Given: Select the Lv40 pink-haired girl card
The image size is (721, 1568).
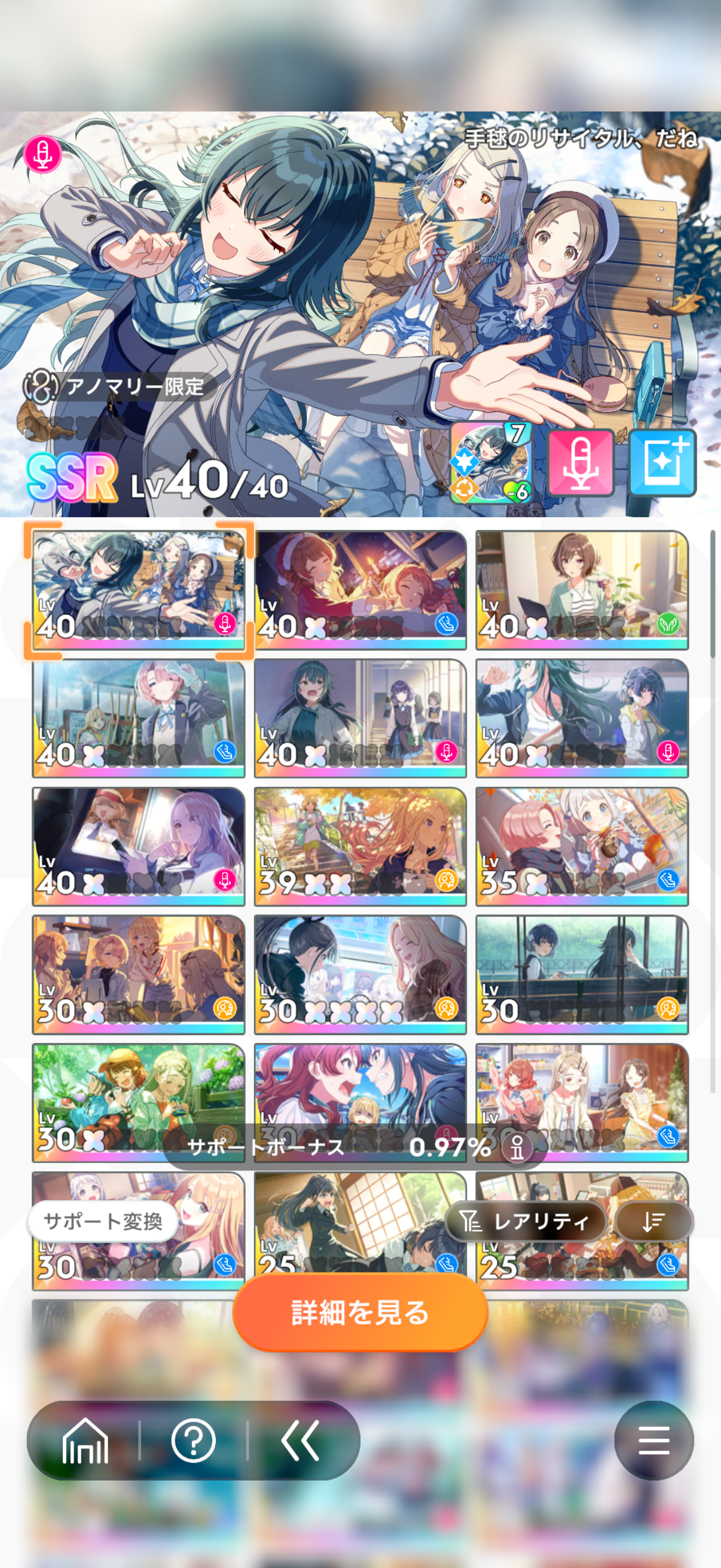Looking at the screenshot, I should tap(139, 717).
